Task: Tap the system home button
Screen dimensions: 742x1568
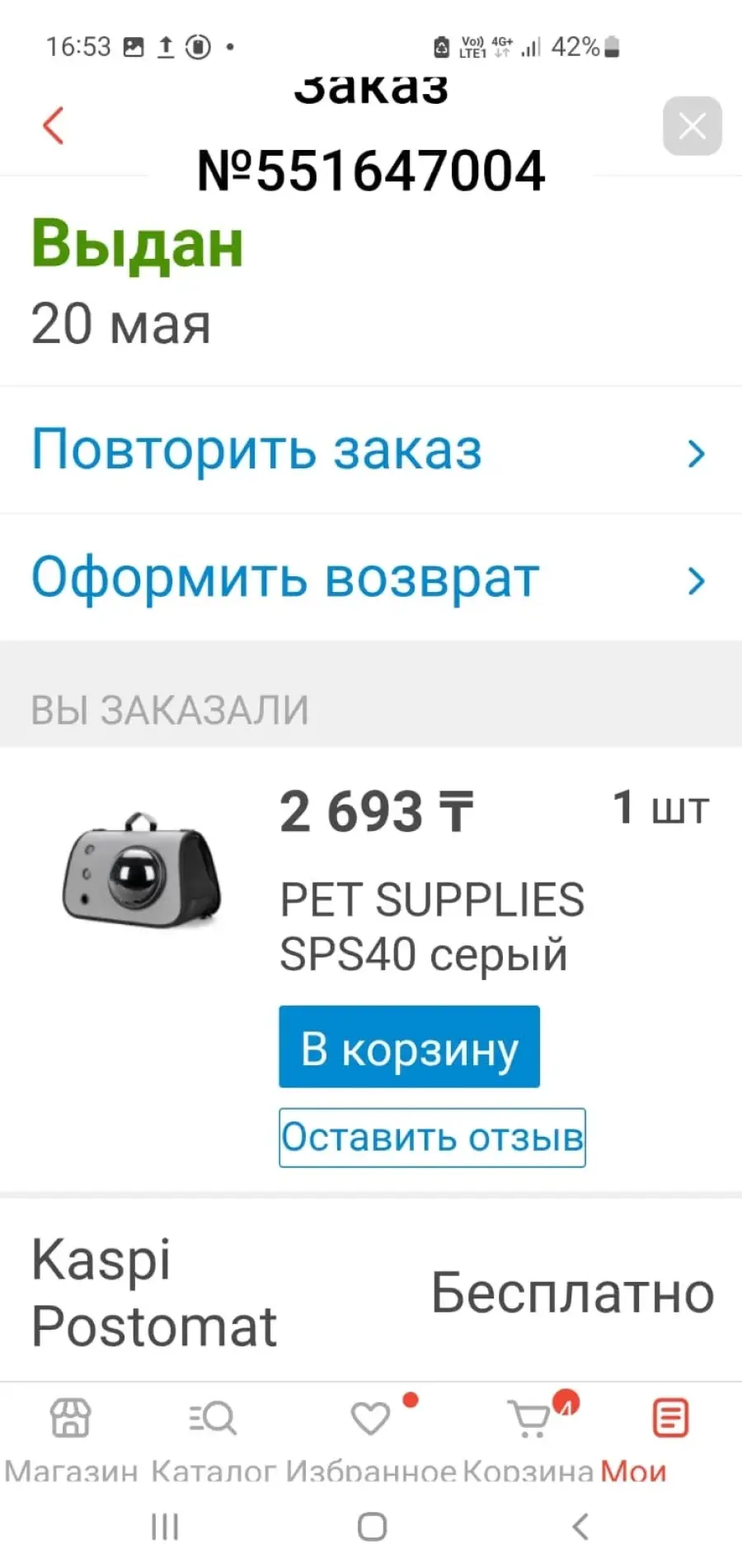Action: (x=372, y=1527)
